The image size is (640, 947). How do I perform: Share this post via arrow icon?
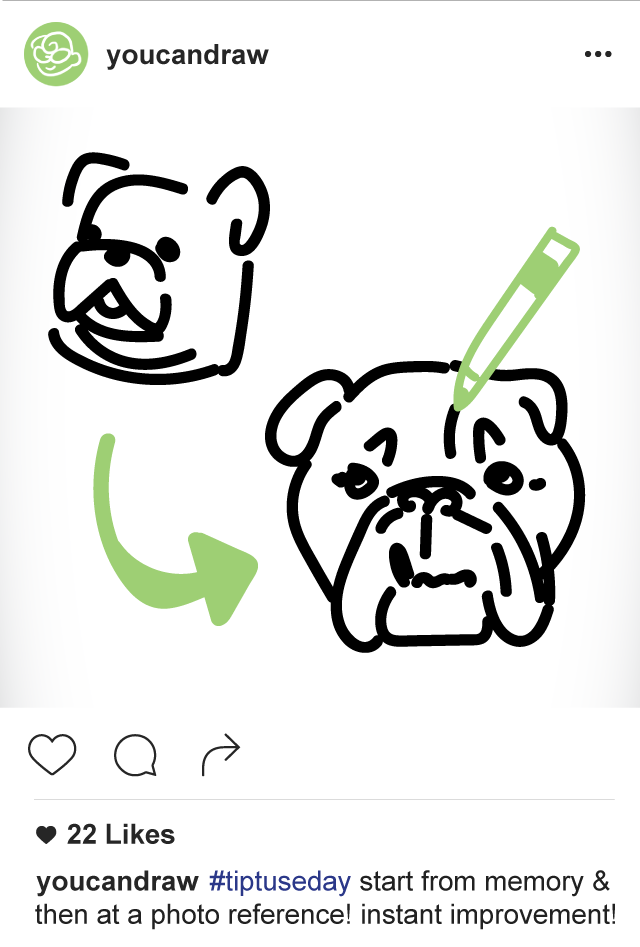[x=220, y=755]
